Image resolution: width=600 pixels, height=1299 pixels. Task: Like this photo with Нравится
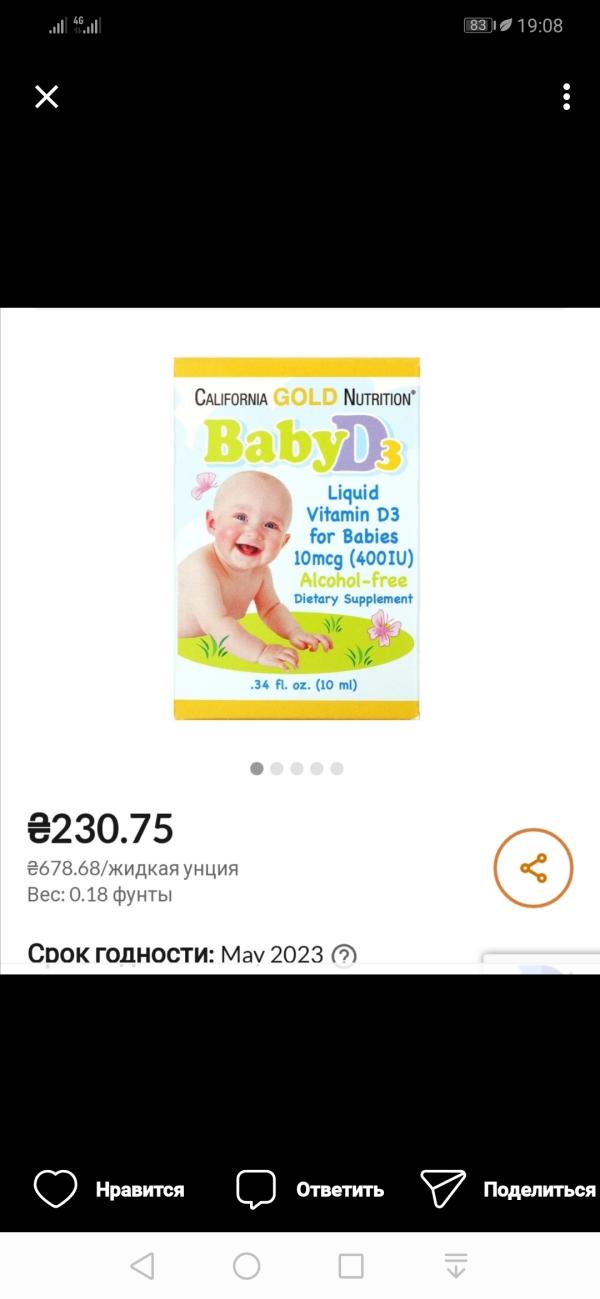tap(109, 1189)
